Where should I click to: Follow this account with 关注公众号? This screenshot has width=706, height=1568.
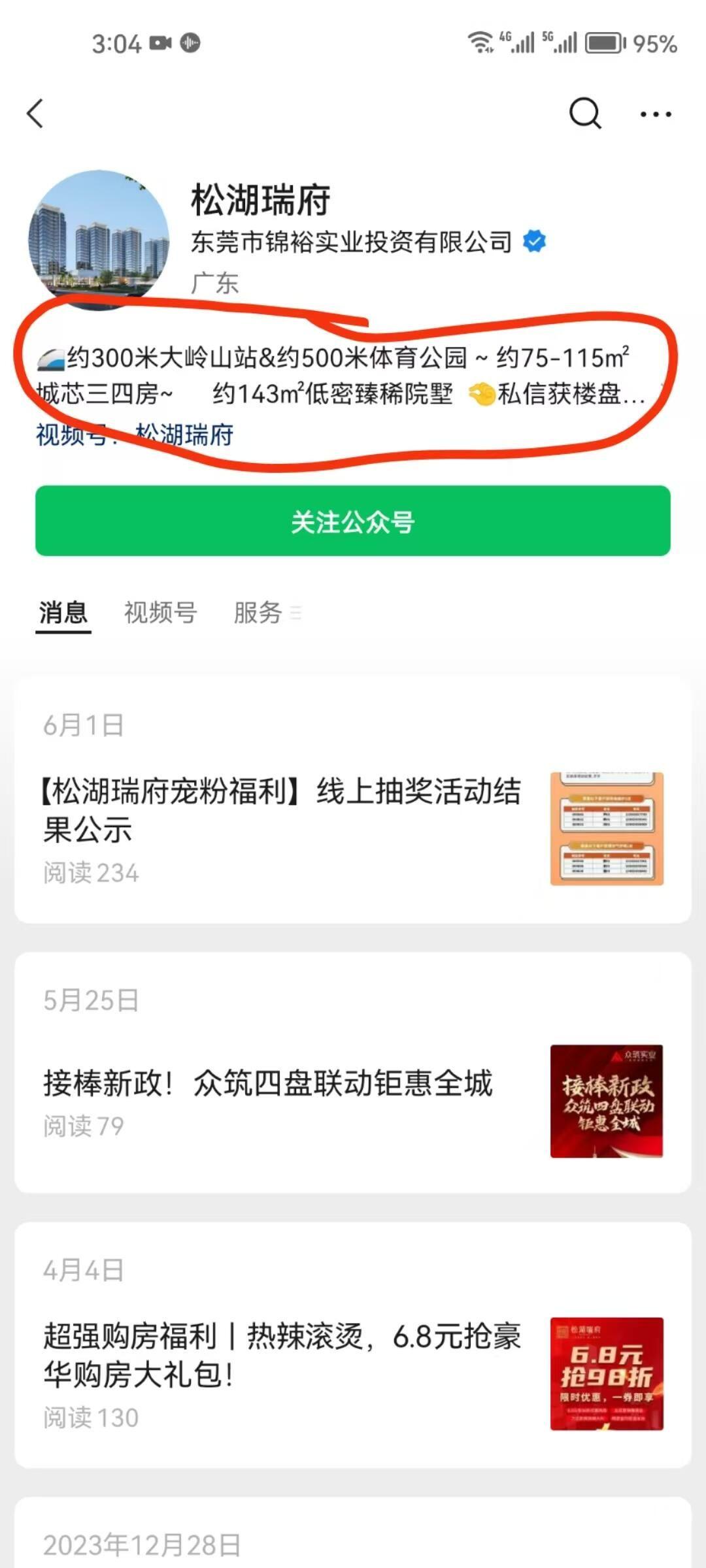point(353,521)
